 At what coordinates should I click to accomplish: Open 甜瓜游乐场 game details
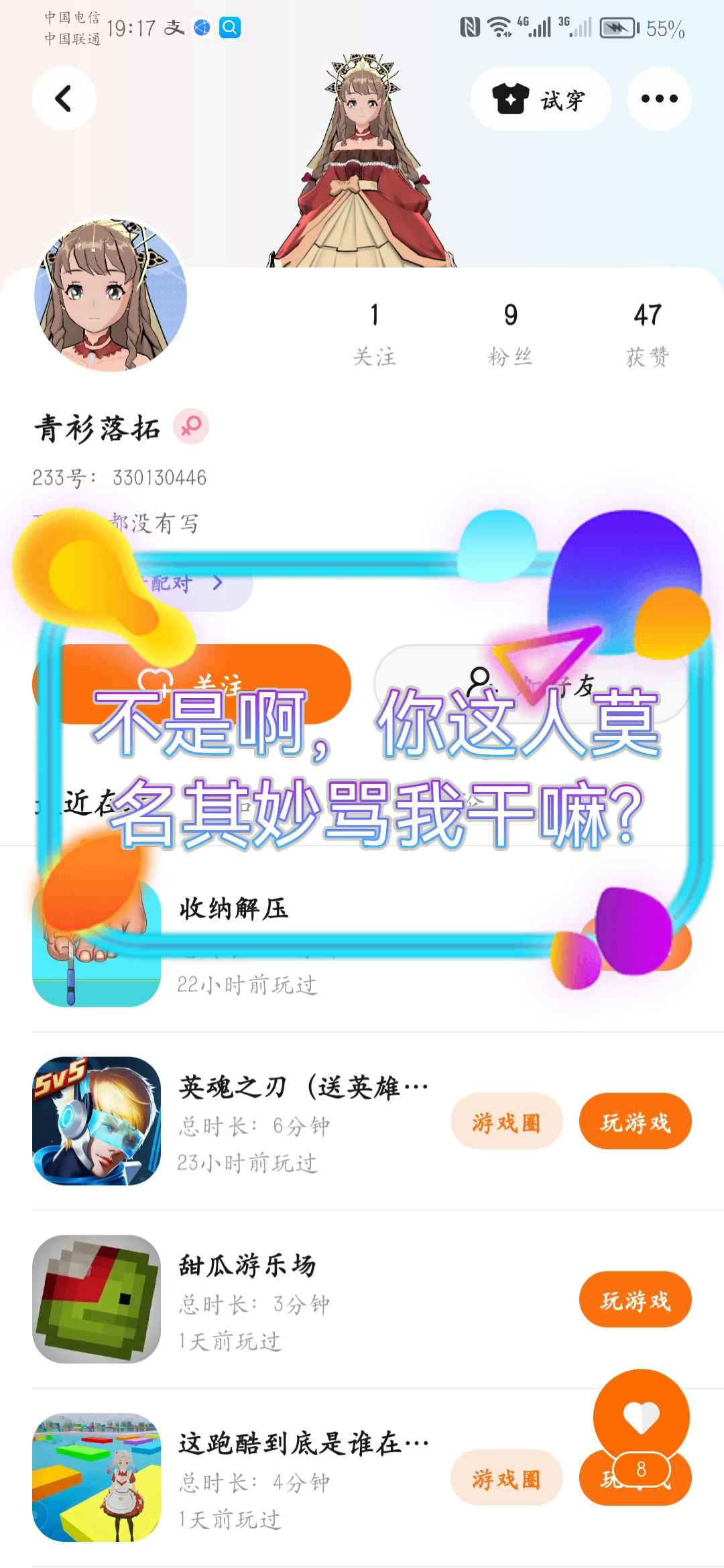[247, 1266]
